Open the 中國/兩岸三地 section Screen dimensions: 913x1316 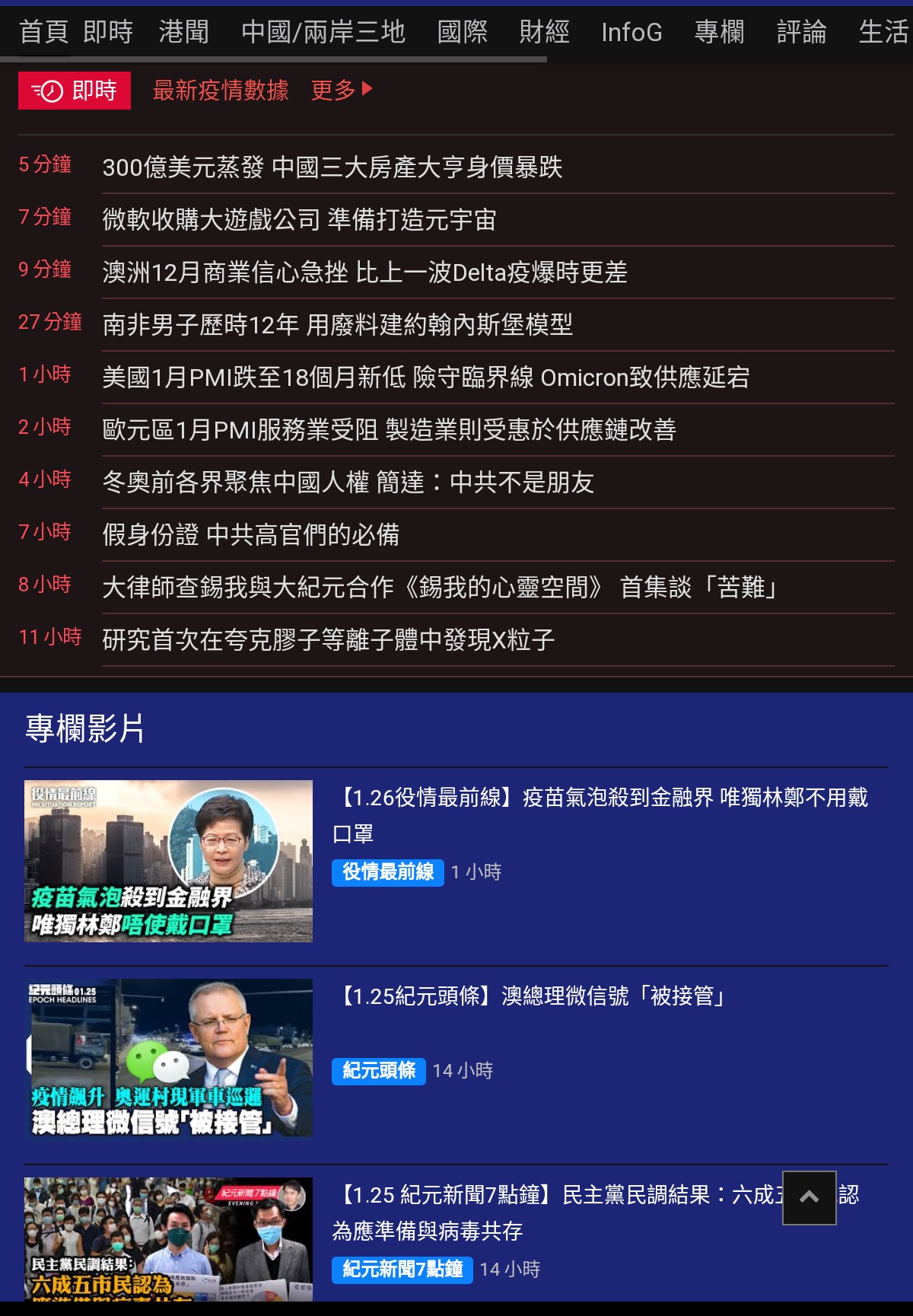coord(323,32)
